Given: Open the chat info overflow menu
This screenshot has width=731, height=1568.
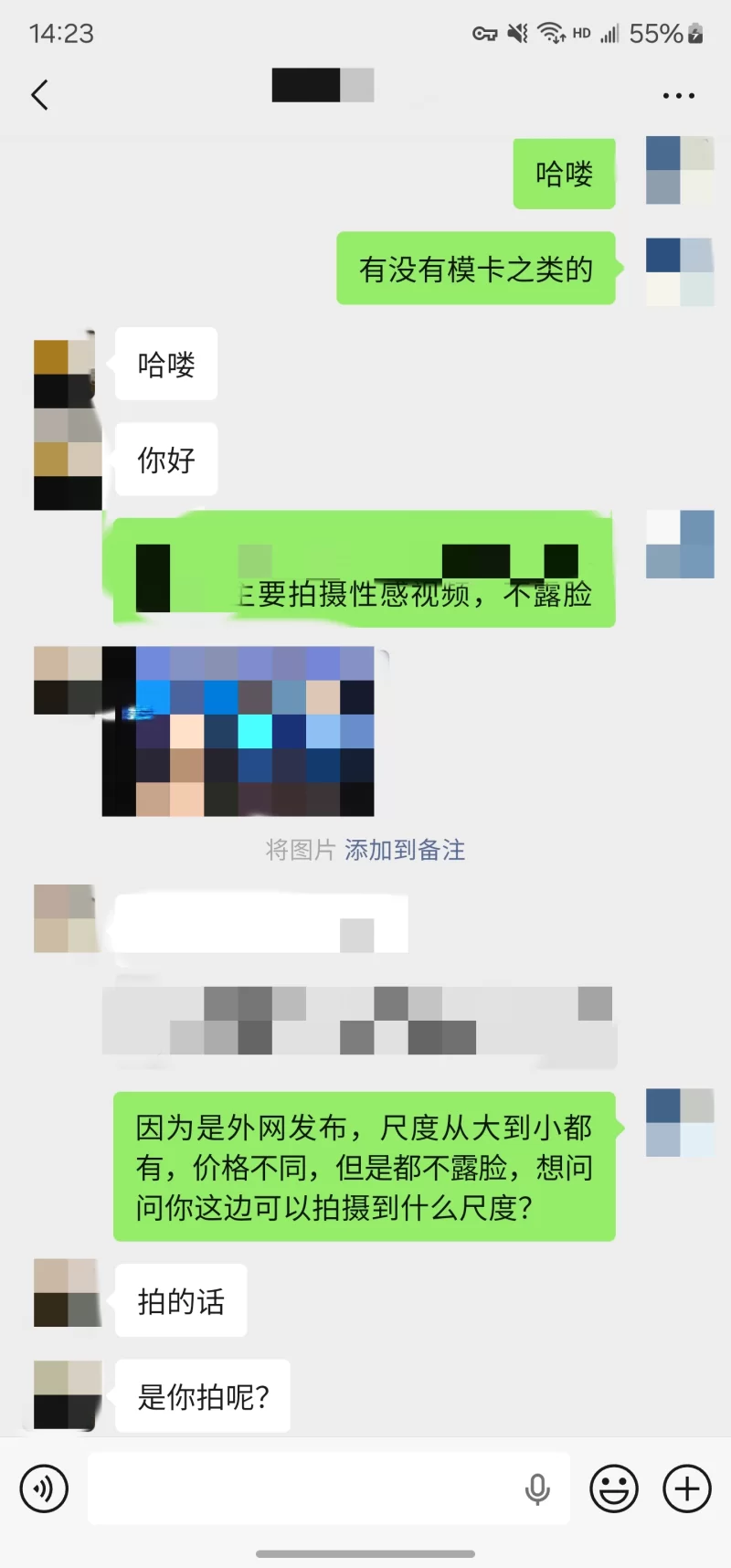Looking at the screenshot, I should [678, 95].
